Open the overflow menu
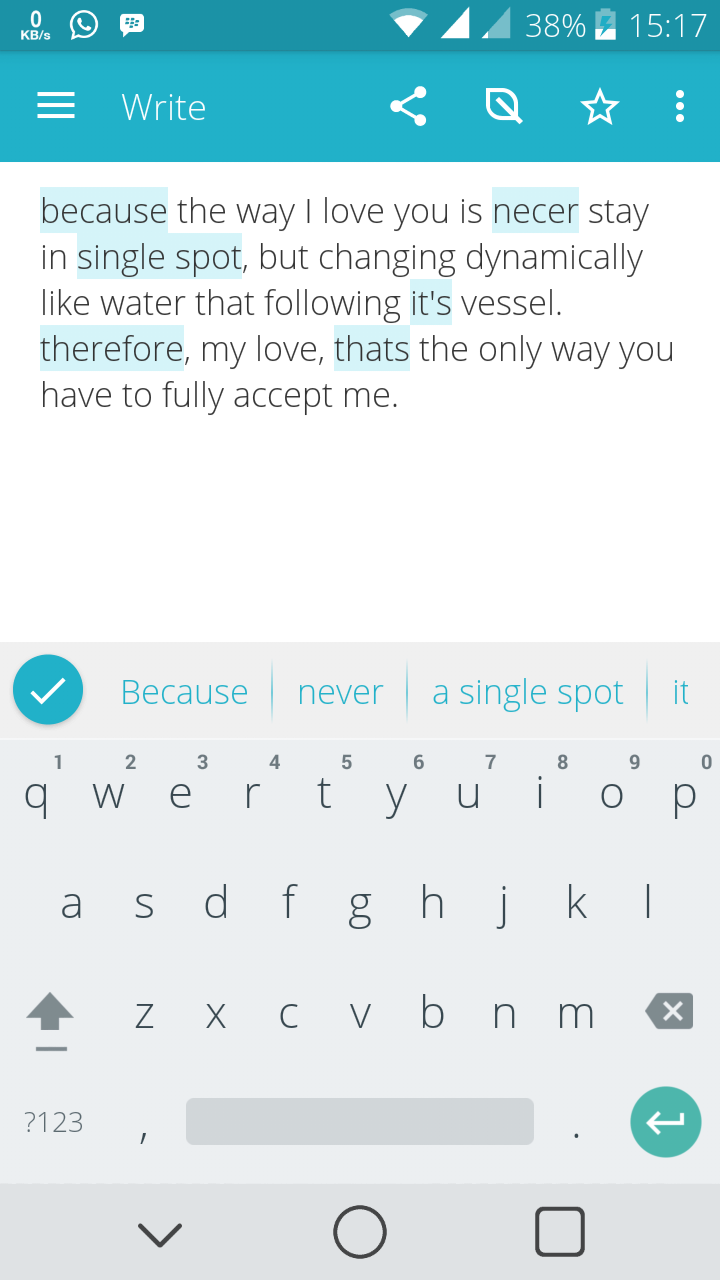Image resolution: width=720 pixels, height=1280 pixels. (680, 106)
